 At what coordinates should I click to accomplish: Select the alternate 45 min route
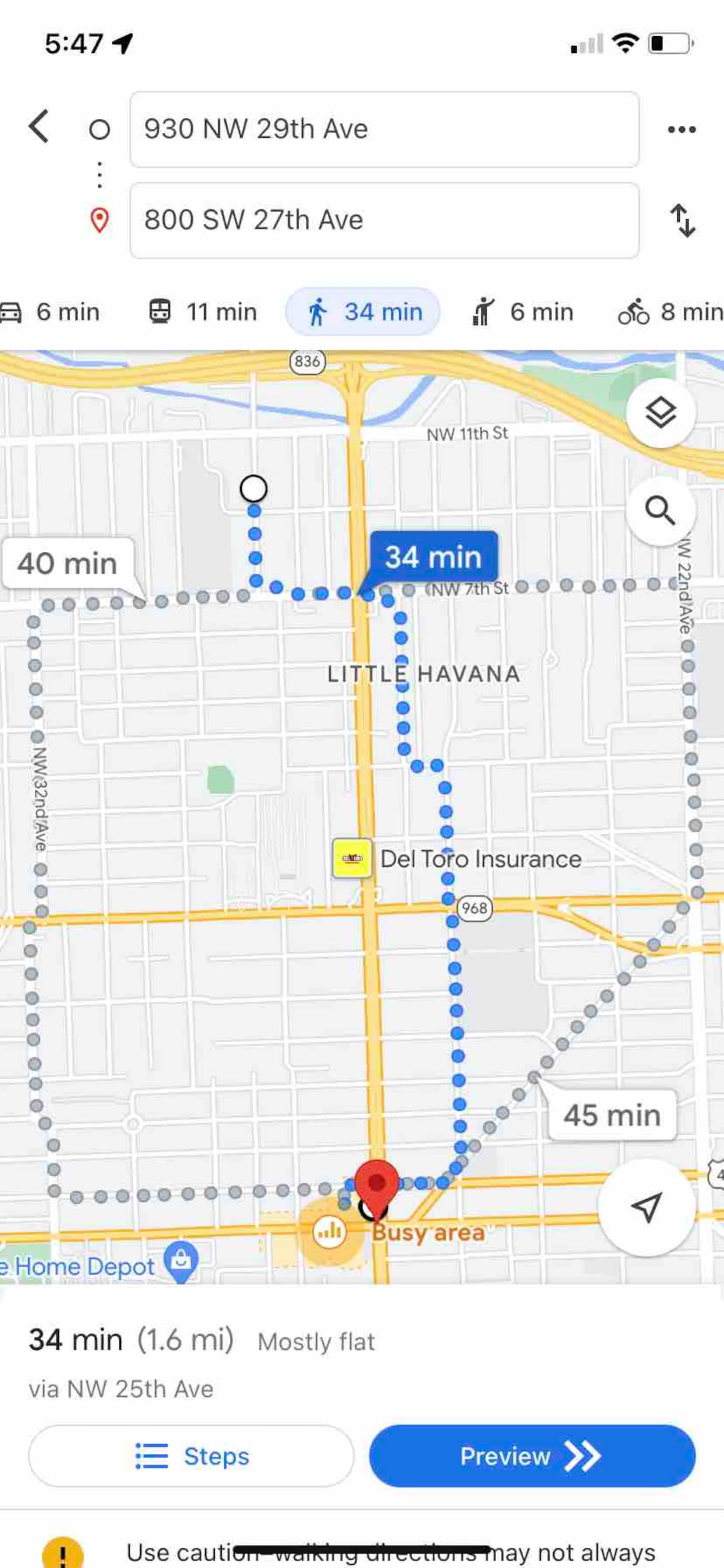pos(612,1115)
